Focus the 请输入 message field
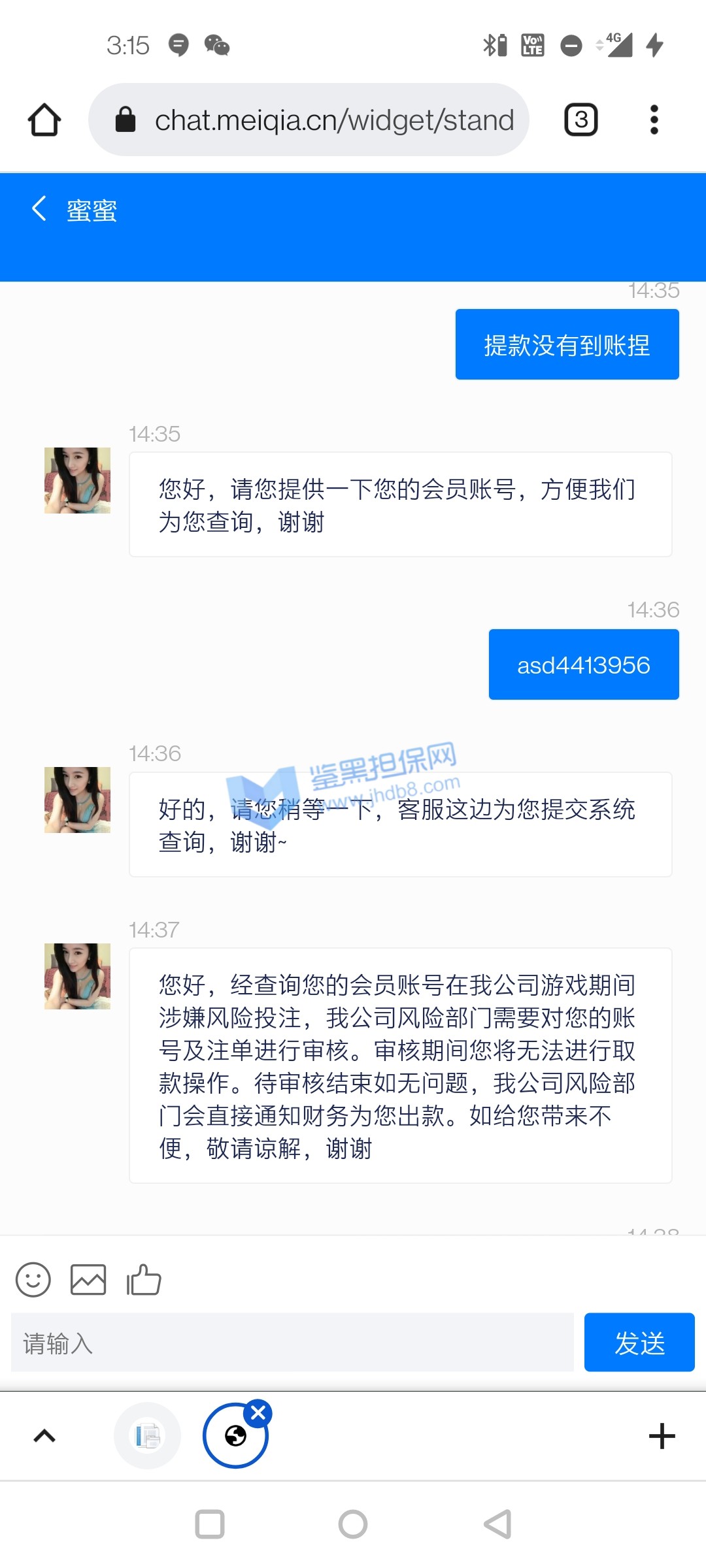The height and width of the screenshot is (1568, 706). pos(292,1343)
